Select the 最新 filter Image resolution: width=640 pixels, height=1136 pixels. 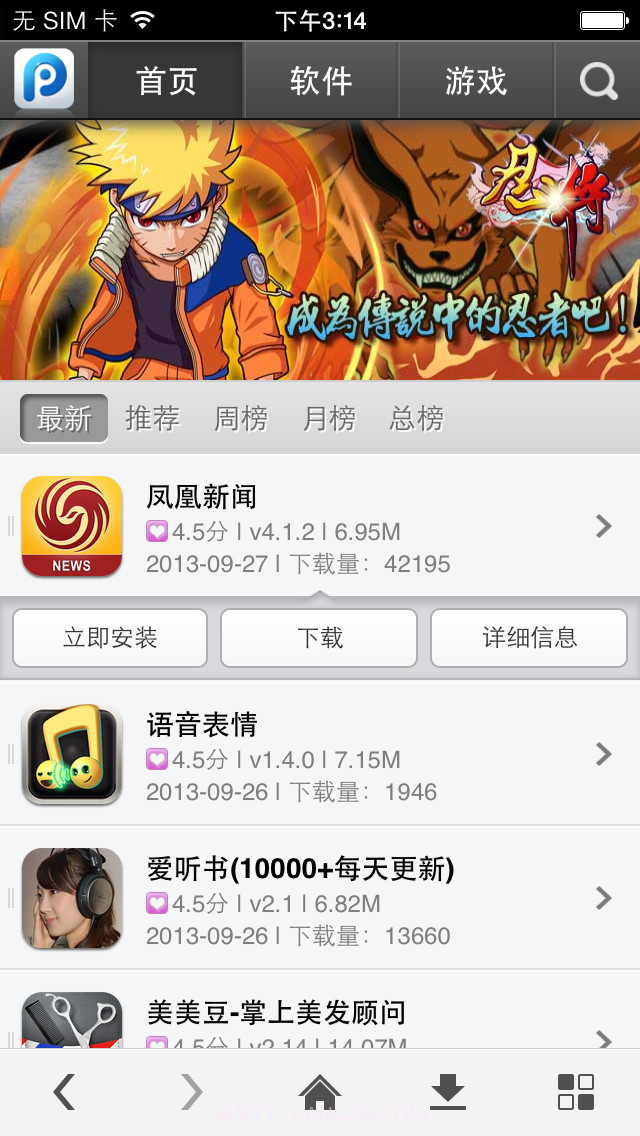click(x=64, y=418)
